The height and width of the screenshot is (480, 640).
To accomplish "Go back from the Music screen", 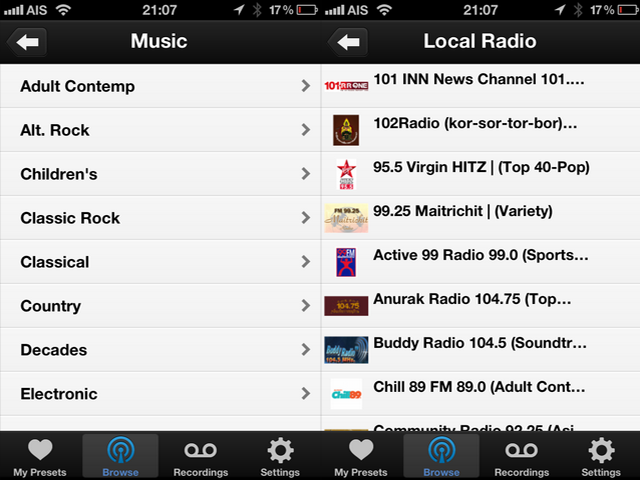I will 28,42.
